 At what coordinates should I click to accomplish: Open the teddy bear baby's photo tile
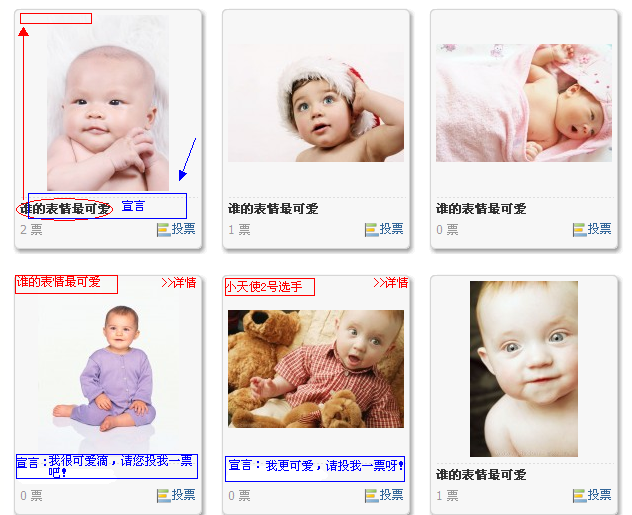(316, 368)
